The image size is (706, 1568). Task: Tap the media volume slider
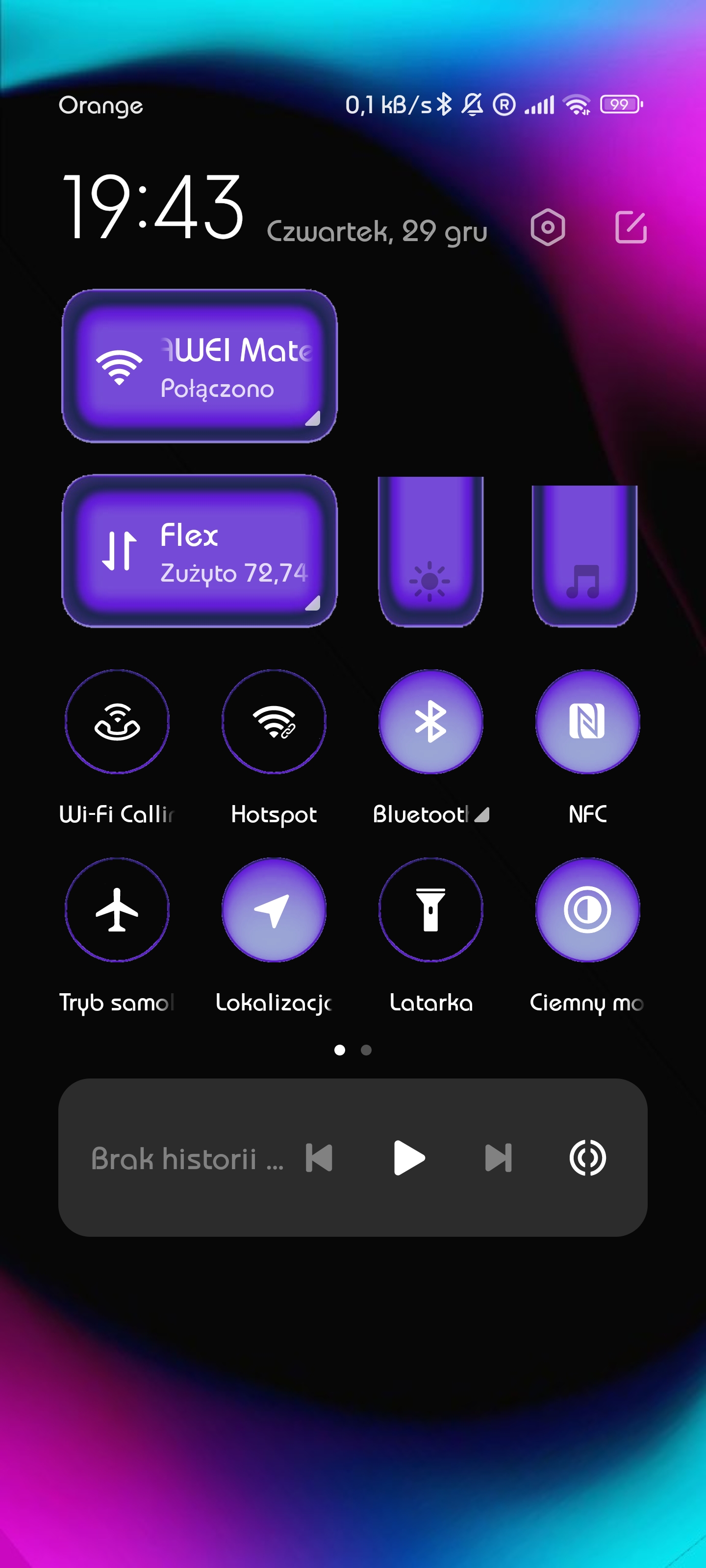click(x=584, y=555)
